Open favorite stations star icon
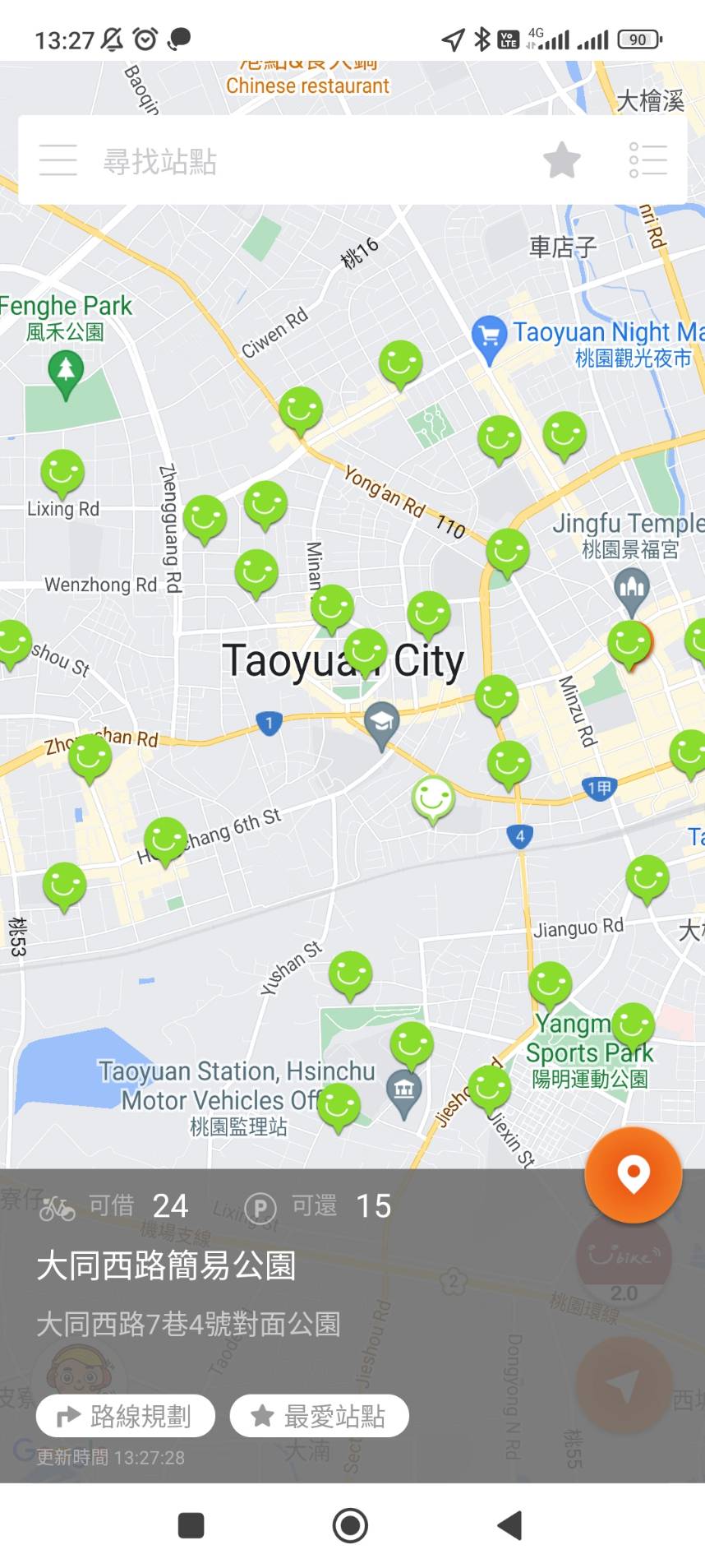This screenshot has width=705, height=1568. [x=562, y=160]
